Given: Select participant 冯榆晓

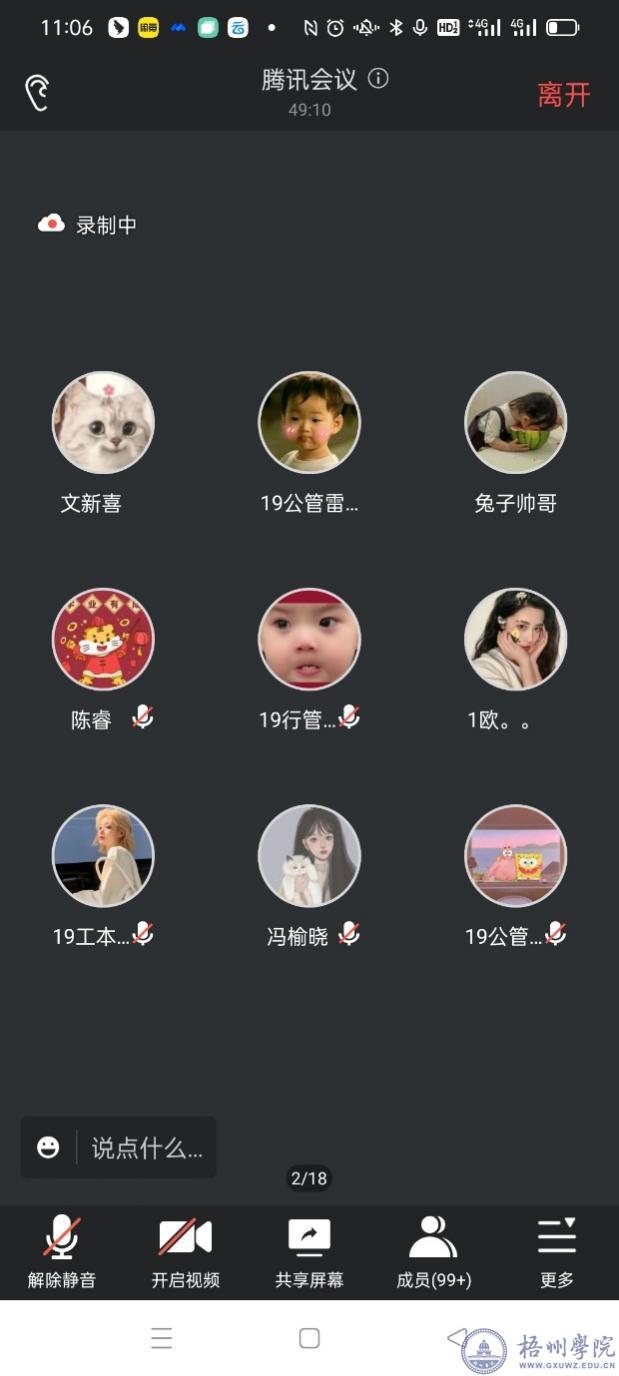Looking at the screenshot, I should coord(309,856).
